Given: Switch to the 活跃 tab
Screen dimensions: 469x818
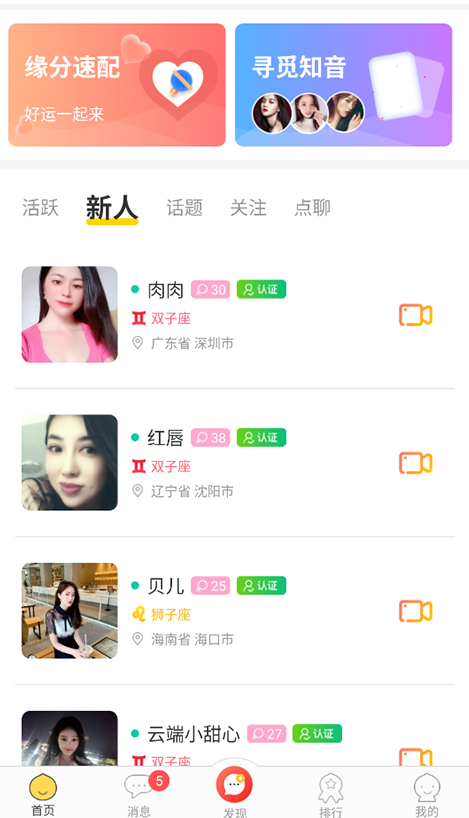Looking at the screenshot, I should tap(40, 208).
